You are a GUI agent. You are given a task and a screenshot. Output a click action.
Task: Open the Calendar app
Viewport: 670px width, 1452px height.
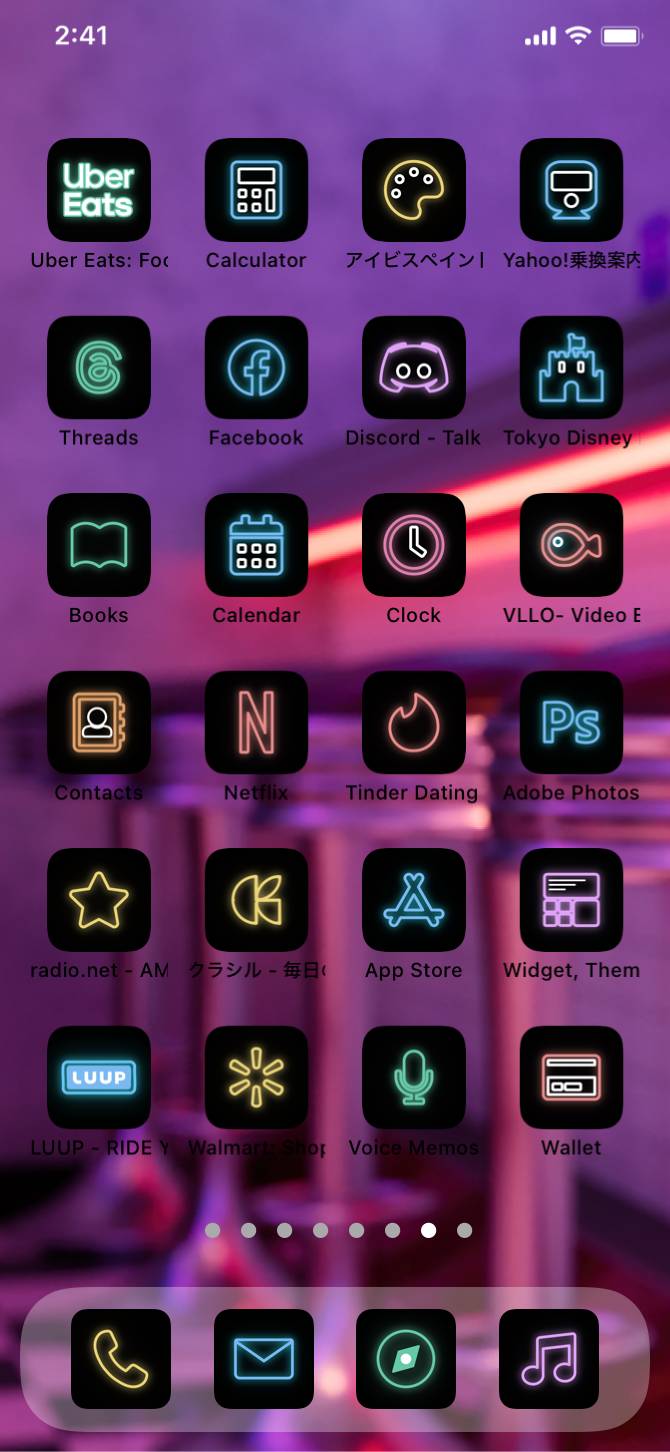tap(256, 545)
